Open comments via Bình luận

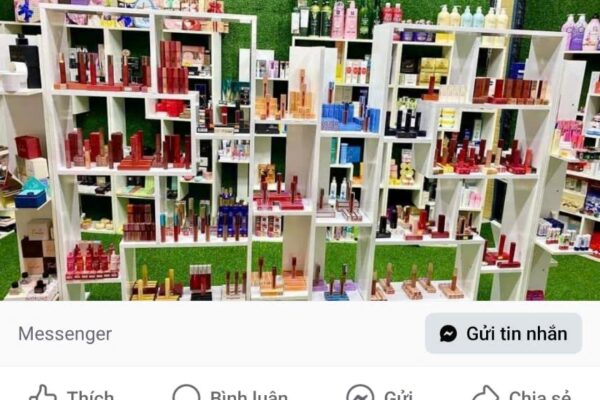click(x=229, y=394)
